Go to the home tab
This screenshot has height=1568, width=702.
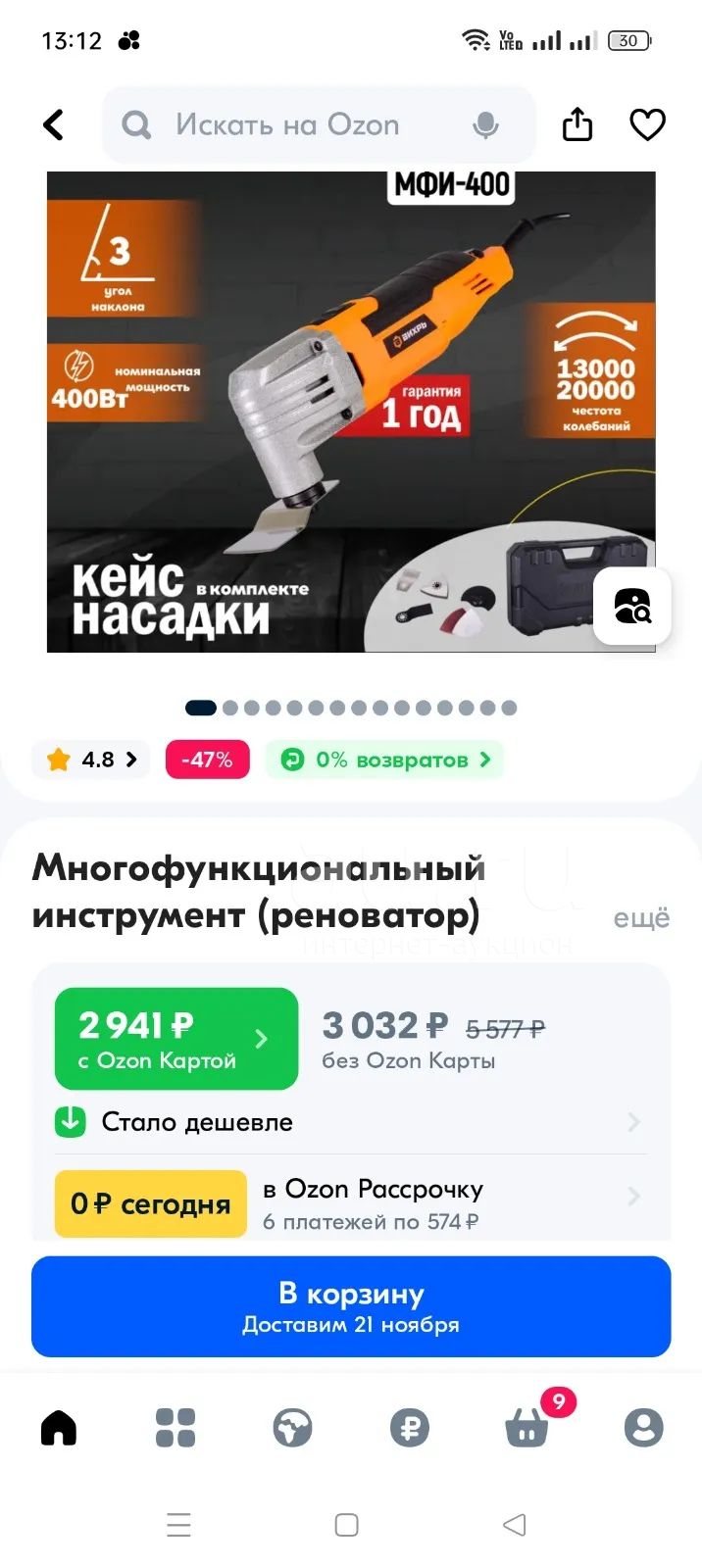pos(59,1428)
